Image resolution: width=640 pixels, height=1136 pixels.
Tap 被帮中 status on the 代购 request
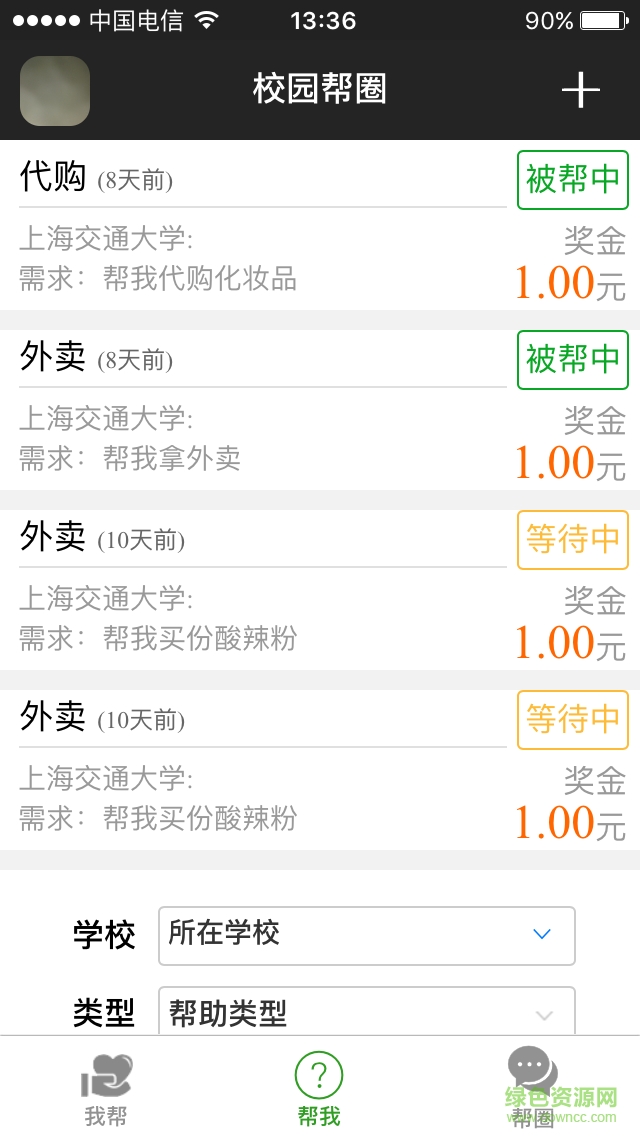click(x=572, y=180)
